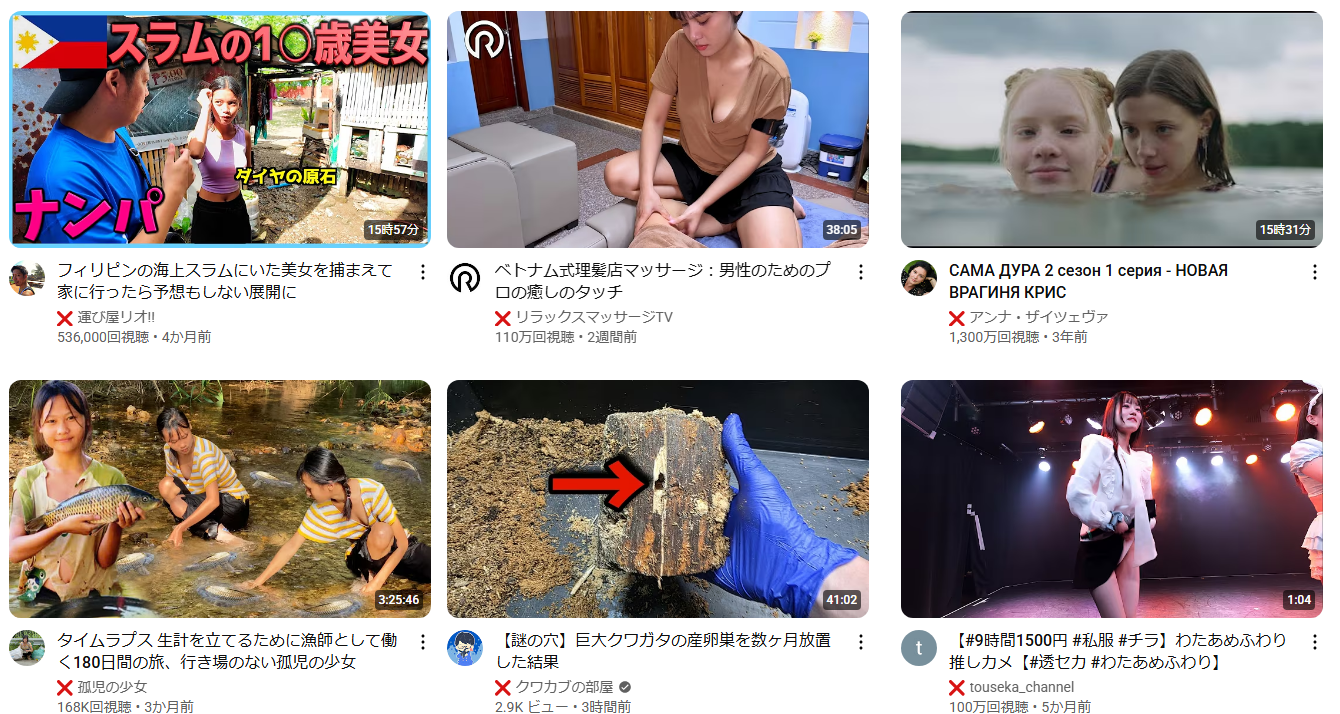Open options menu for フィリピンの海上スラム video
Screen dimensions: 1340x714
click(423, 272)
